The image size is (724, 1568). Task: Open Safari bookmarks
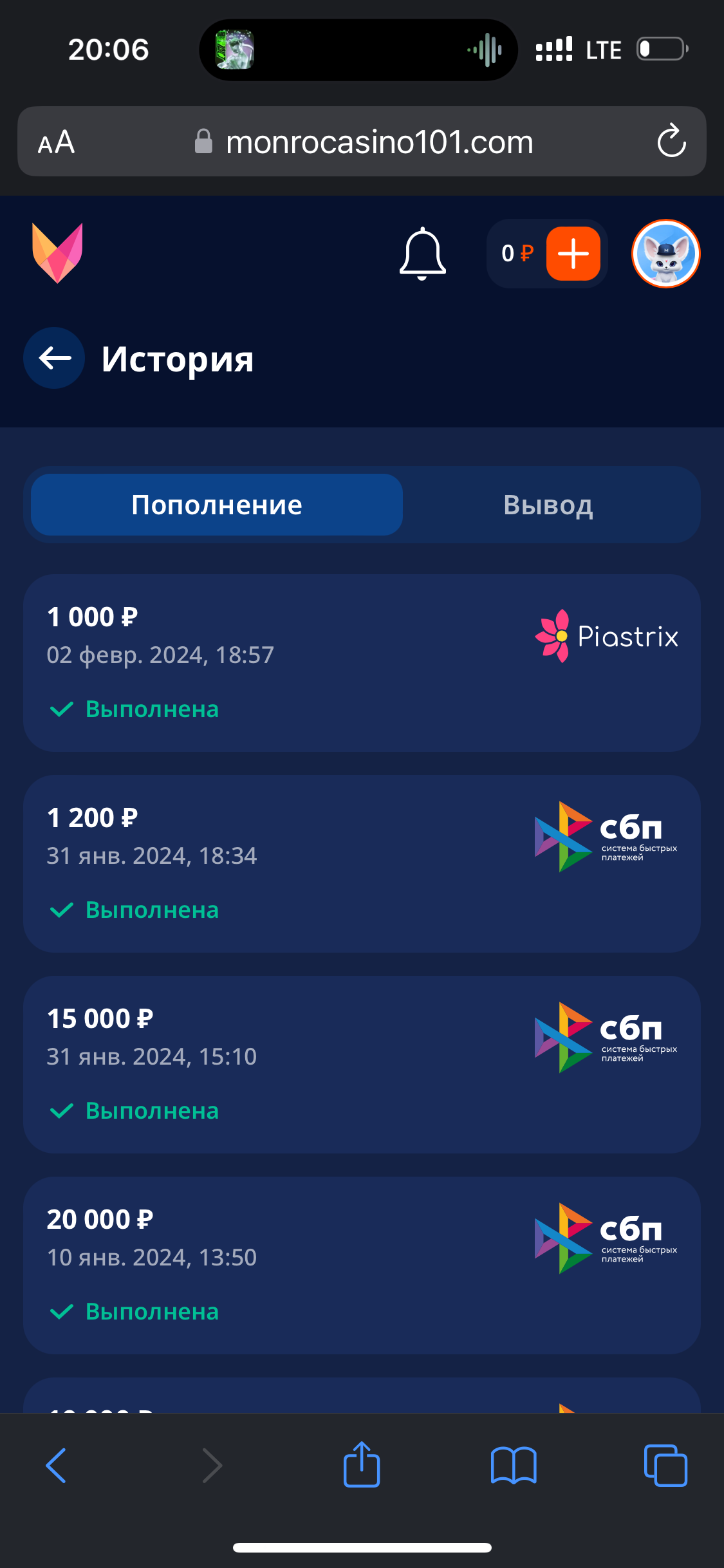(x=514, y=1466)
